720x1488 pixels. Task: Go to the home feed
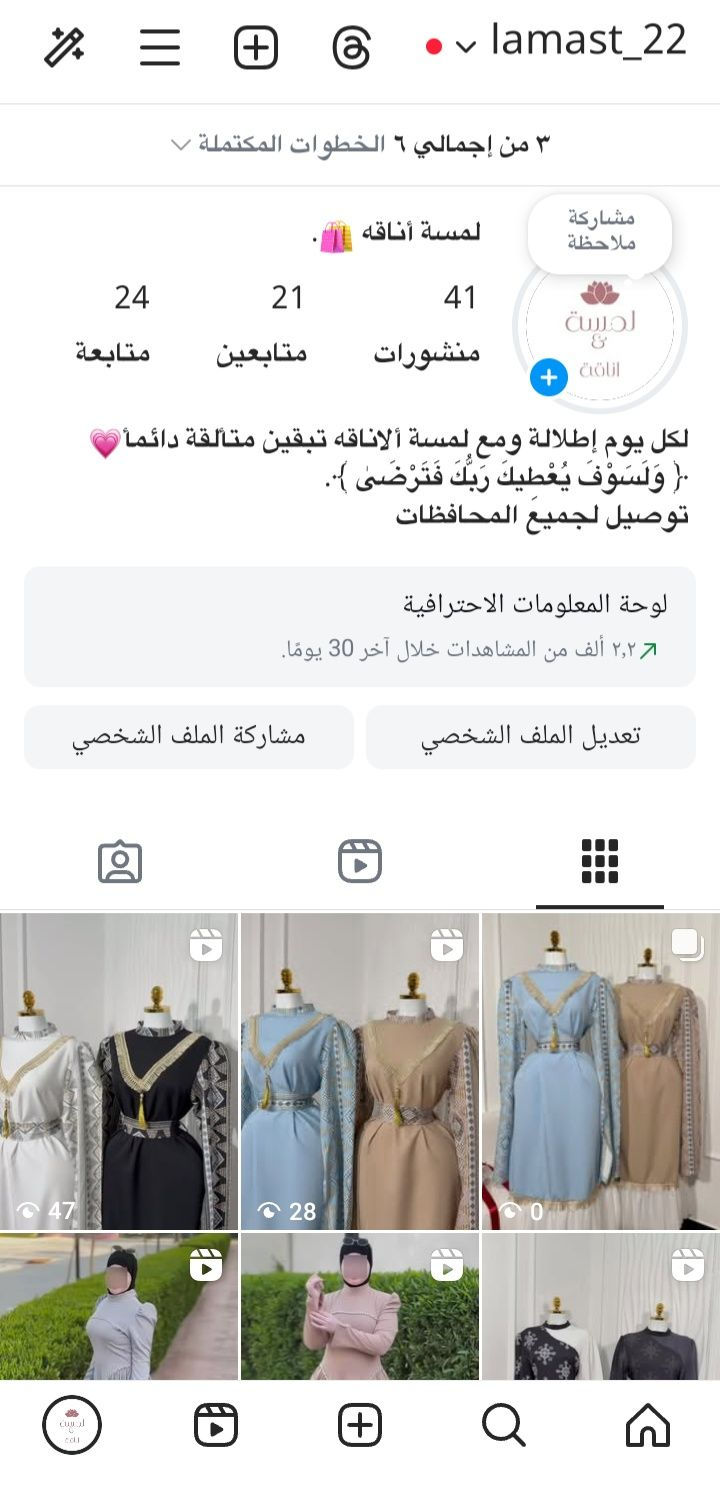point(647,1425)
